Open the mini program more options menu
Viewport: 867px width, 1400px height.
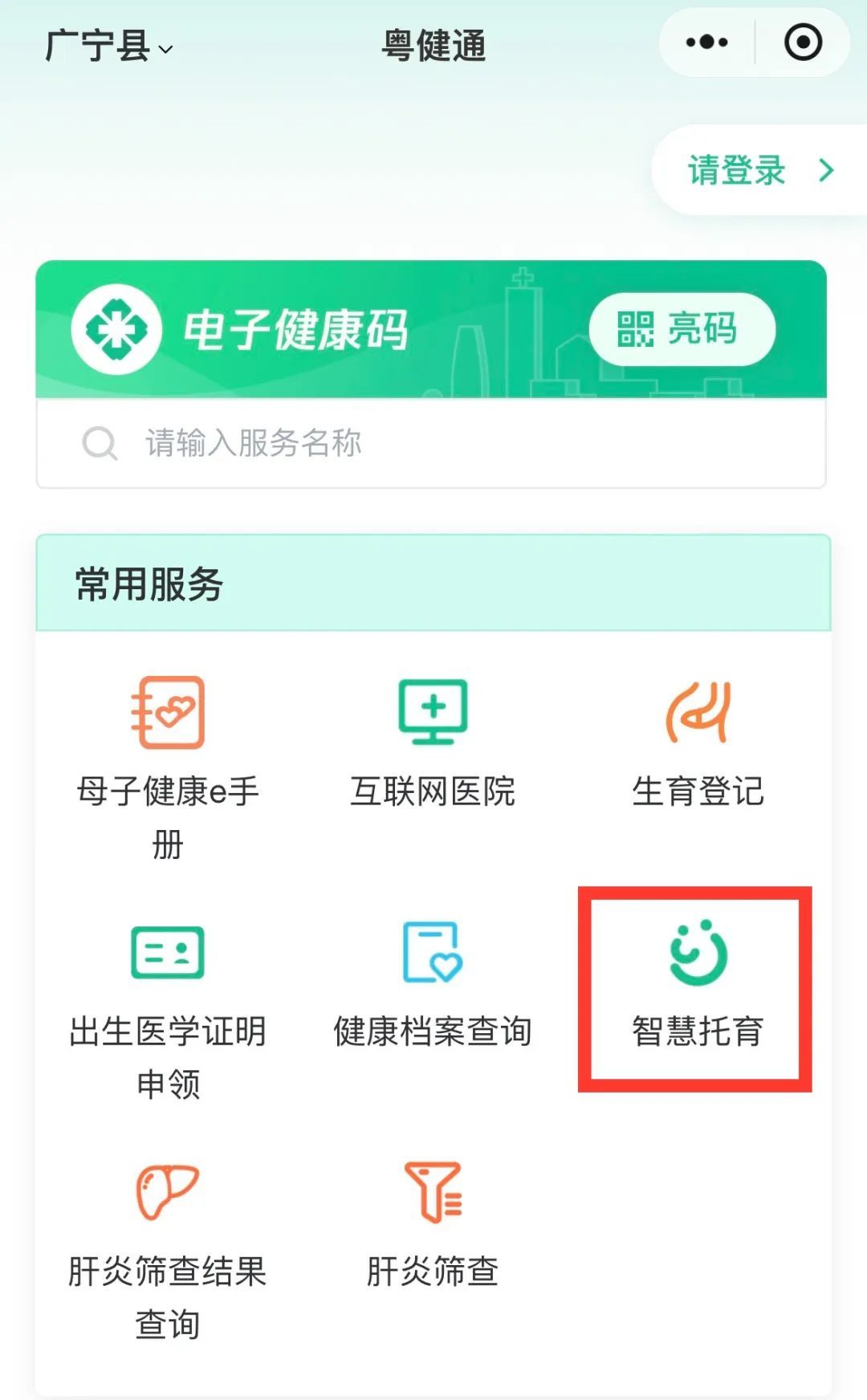coord(706,43)
